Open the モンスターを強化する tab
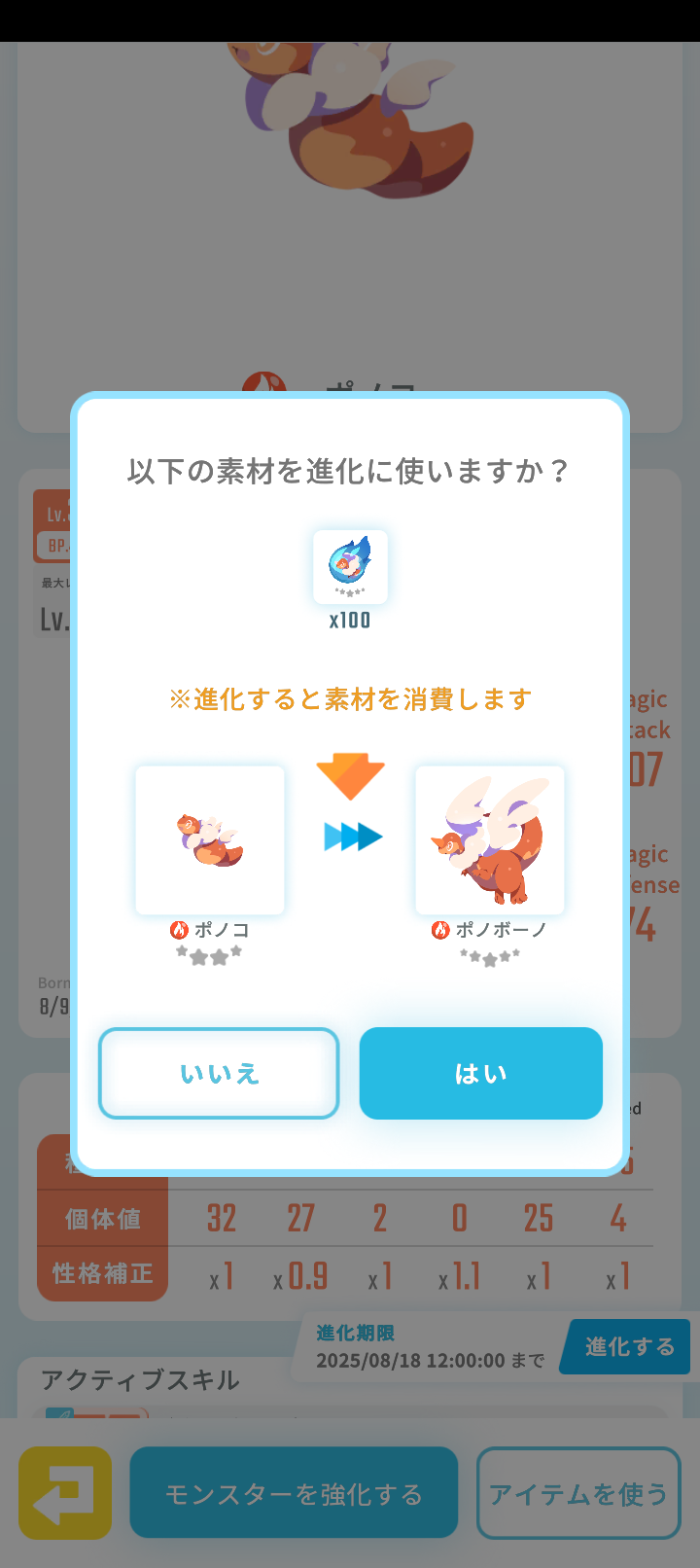The height and width of the screenshot is (1568, 700). pos(293,1491)
